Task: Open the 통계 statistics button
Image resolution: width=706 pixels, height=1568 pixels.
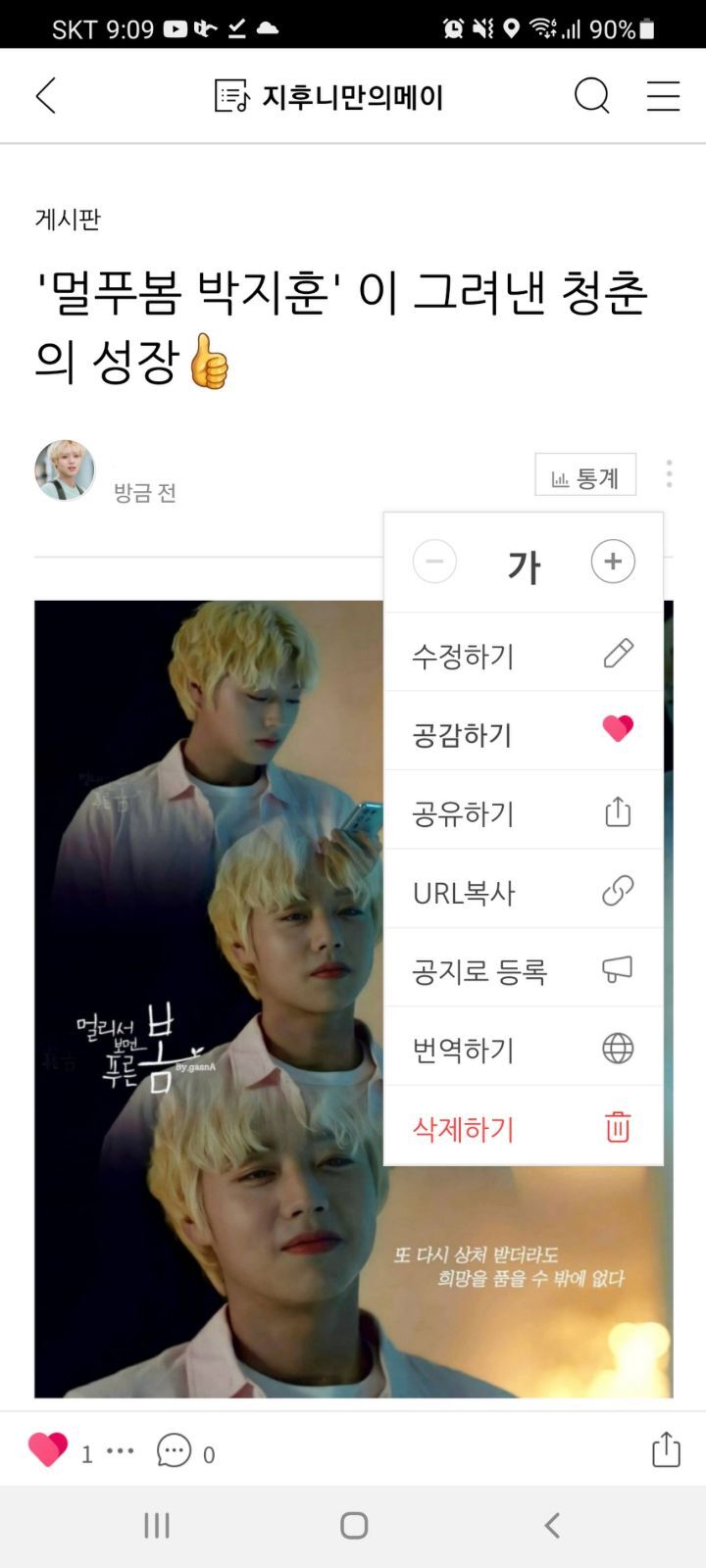Action: tap(585, 476)
